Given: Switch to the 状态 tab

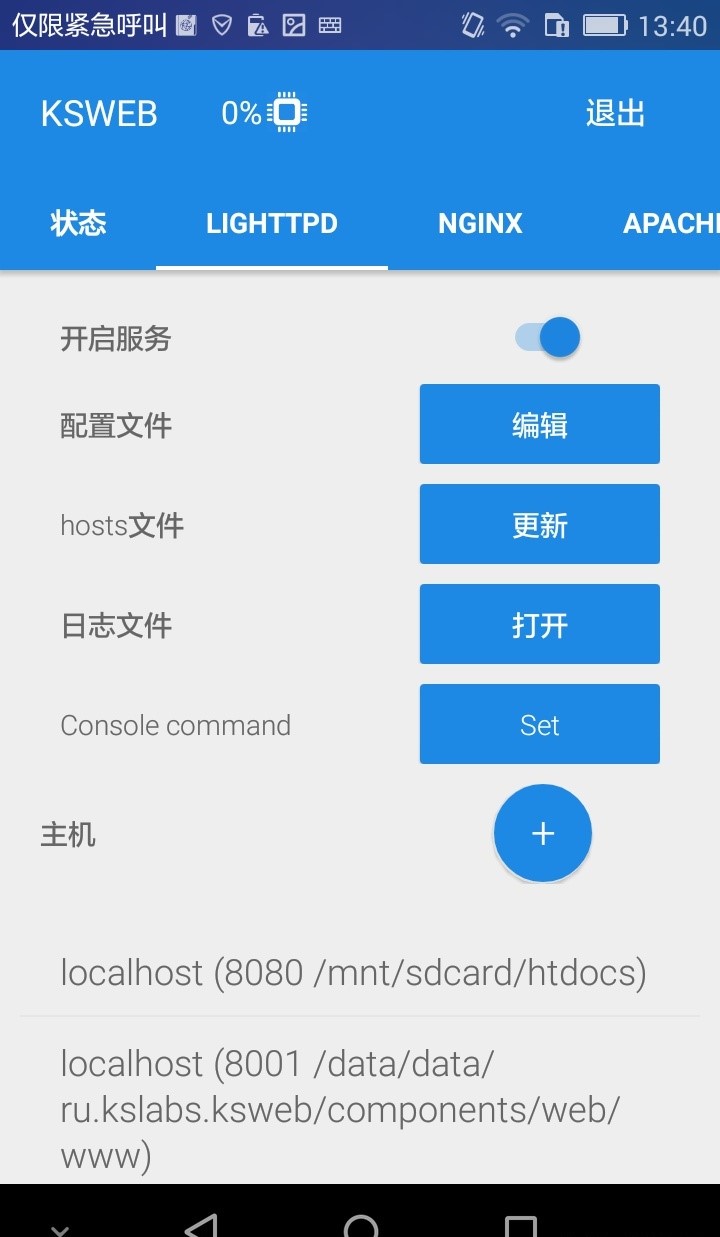Looking at the screenshot, I should click(78, 223).
